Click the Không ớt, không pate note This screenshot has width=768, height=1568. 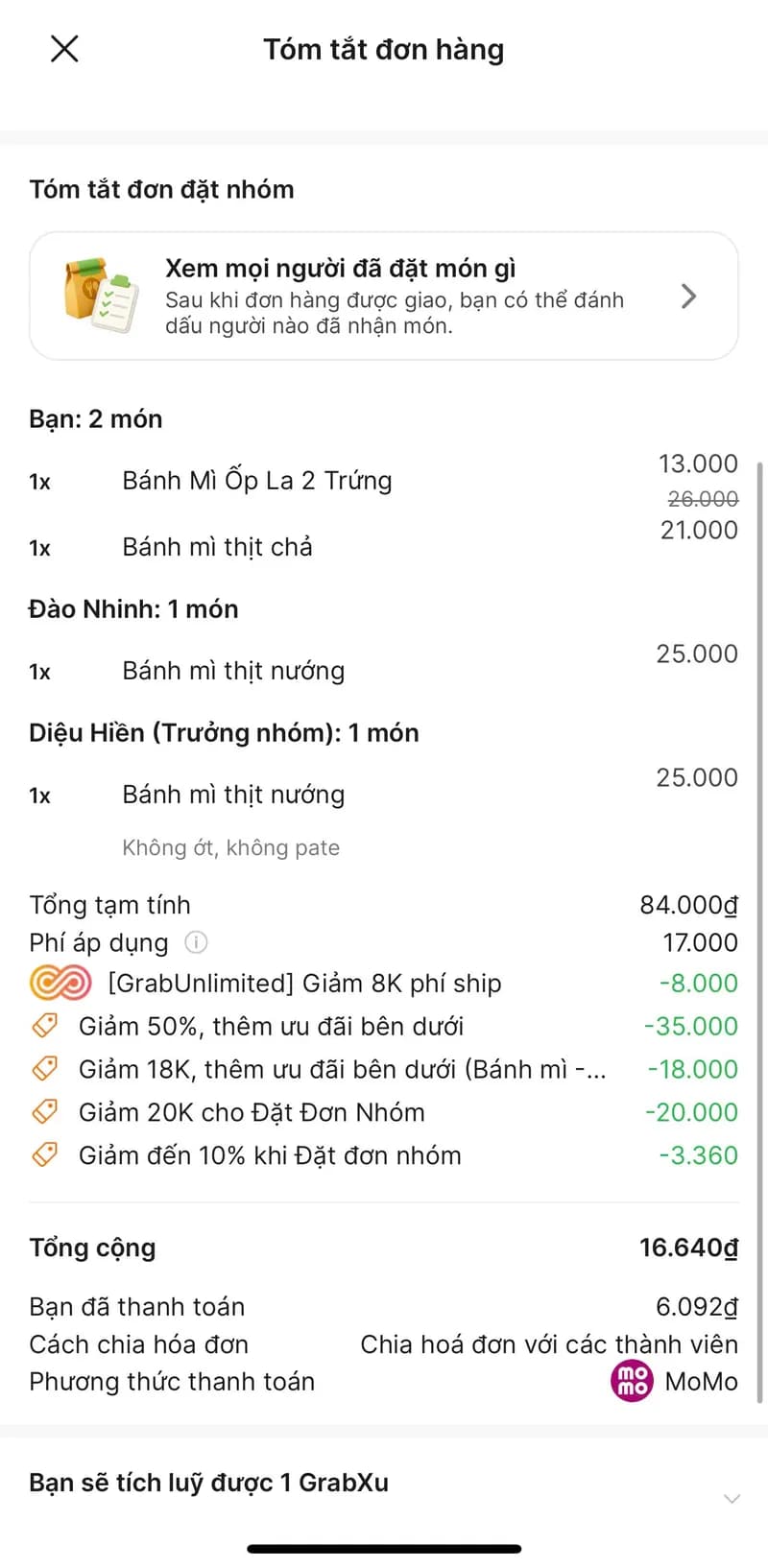coord(230,847)
